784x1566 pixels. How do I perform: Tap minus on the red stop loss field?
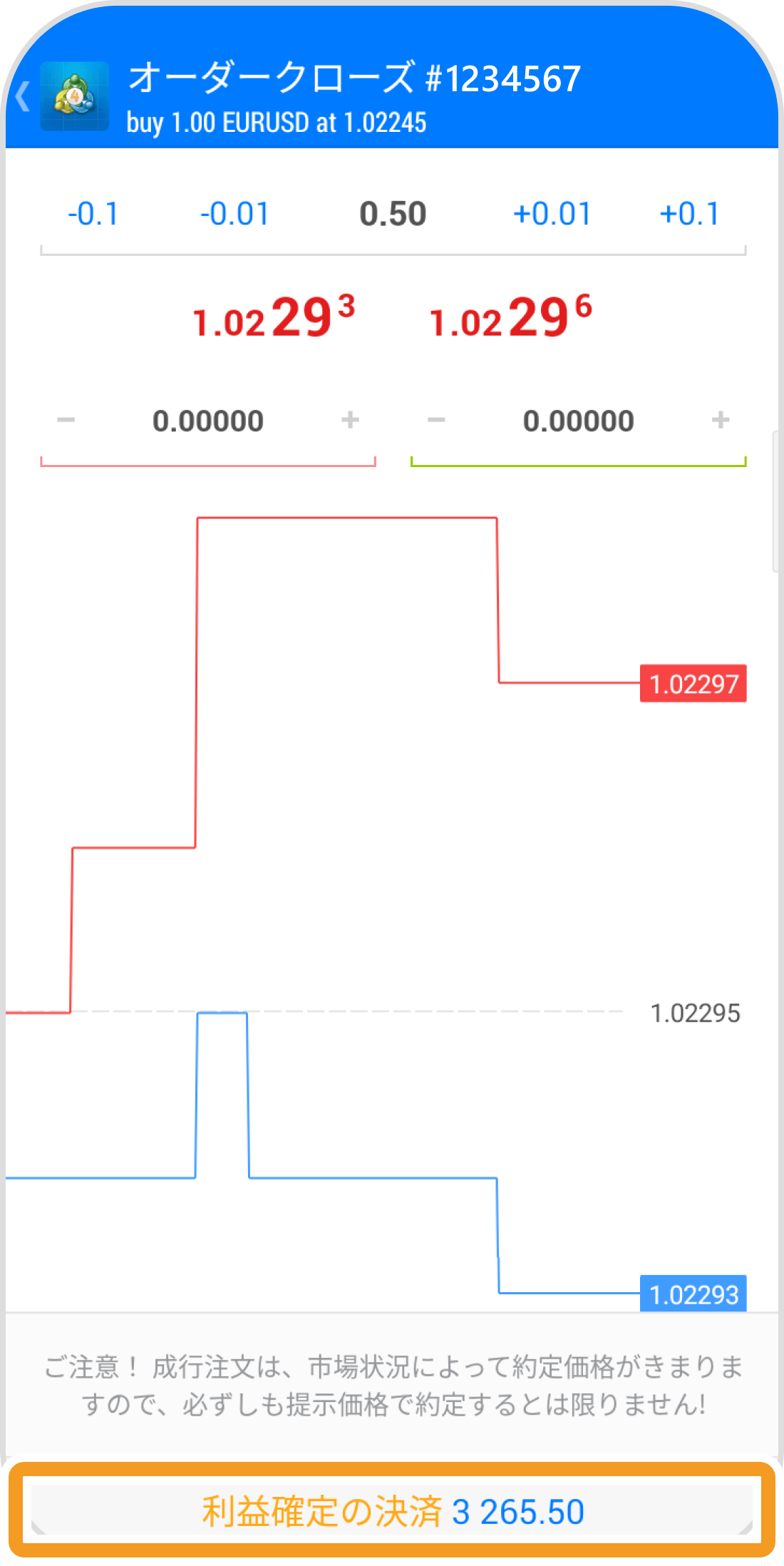pyautogui.click(x=66, y=420)
